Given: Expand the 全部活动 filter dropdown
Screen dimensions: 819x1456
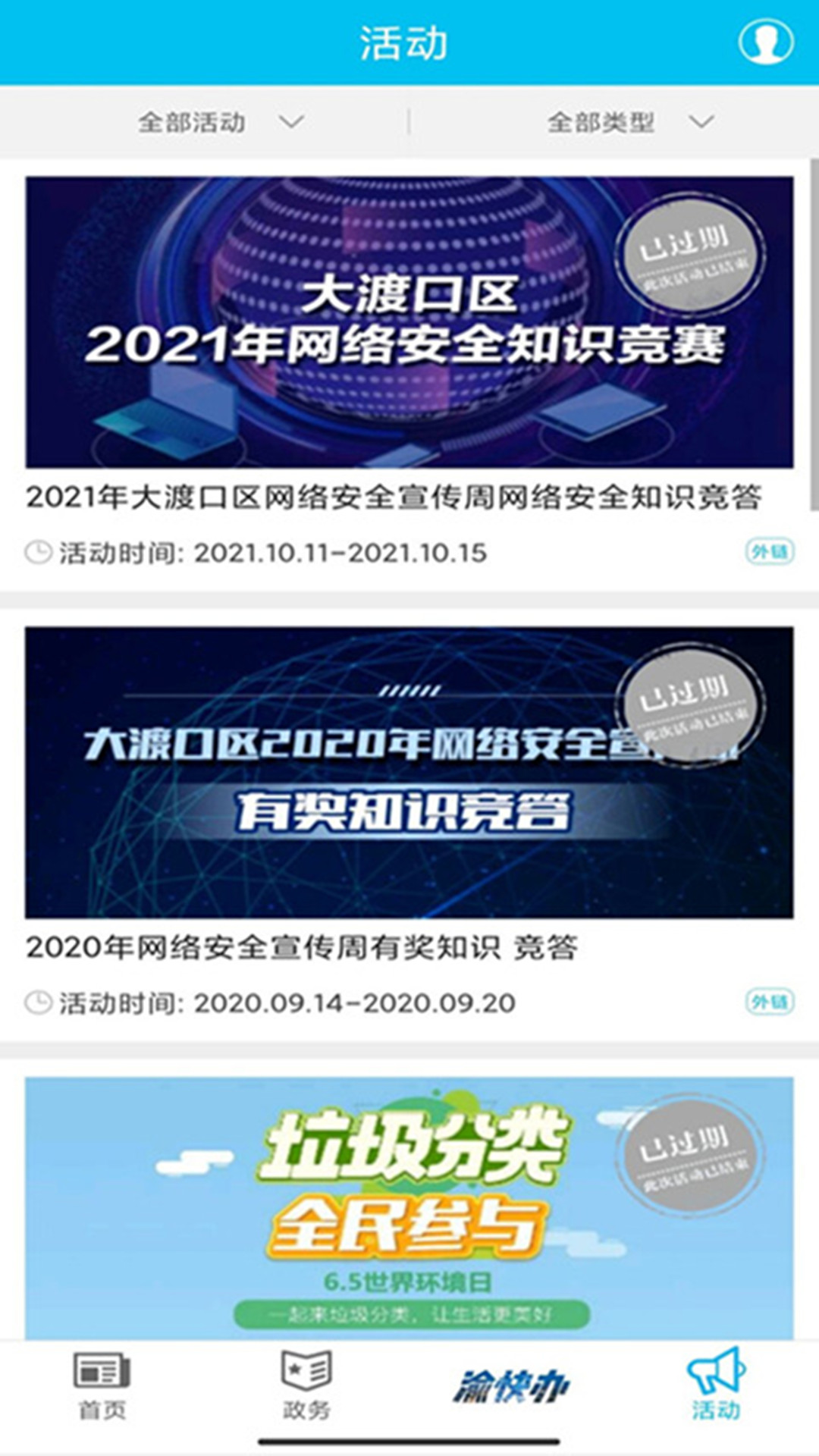Looking at the screenshot, I should pyautogui.click(x=220, y=122).
